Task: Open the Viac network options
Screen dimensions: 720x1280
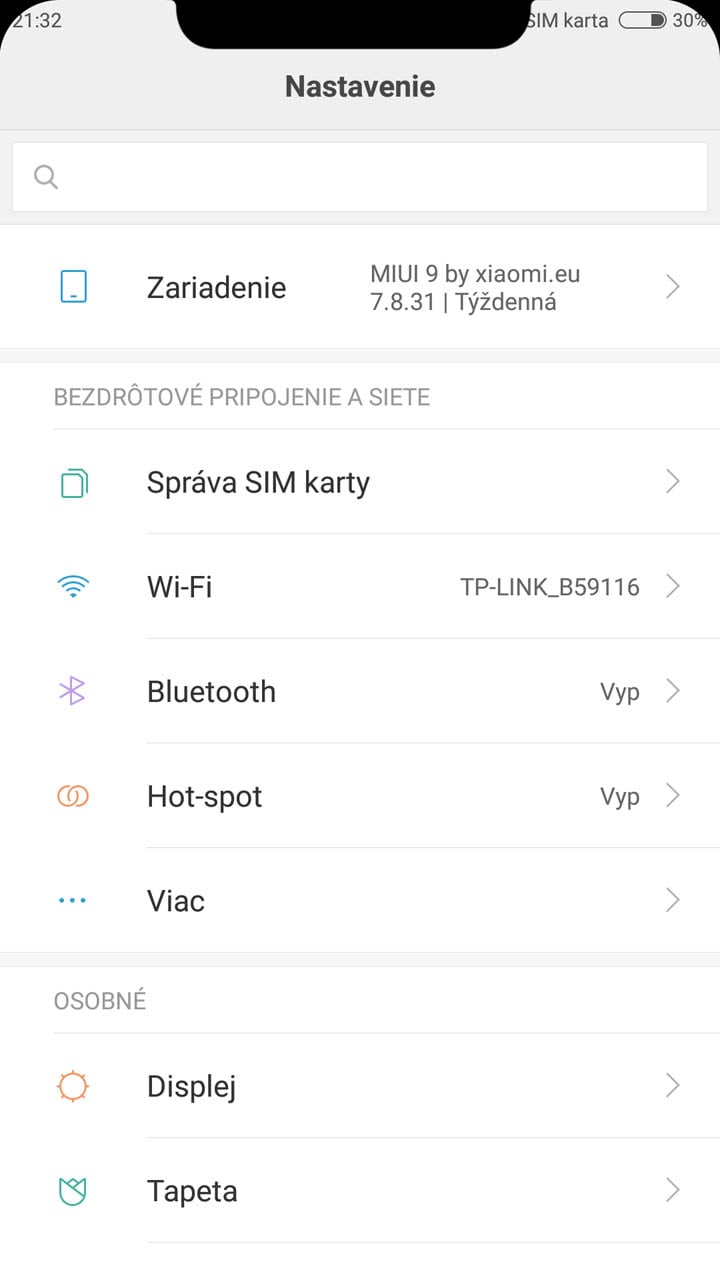Action: click(360, 900)
